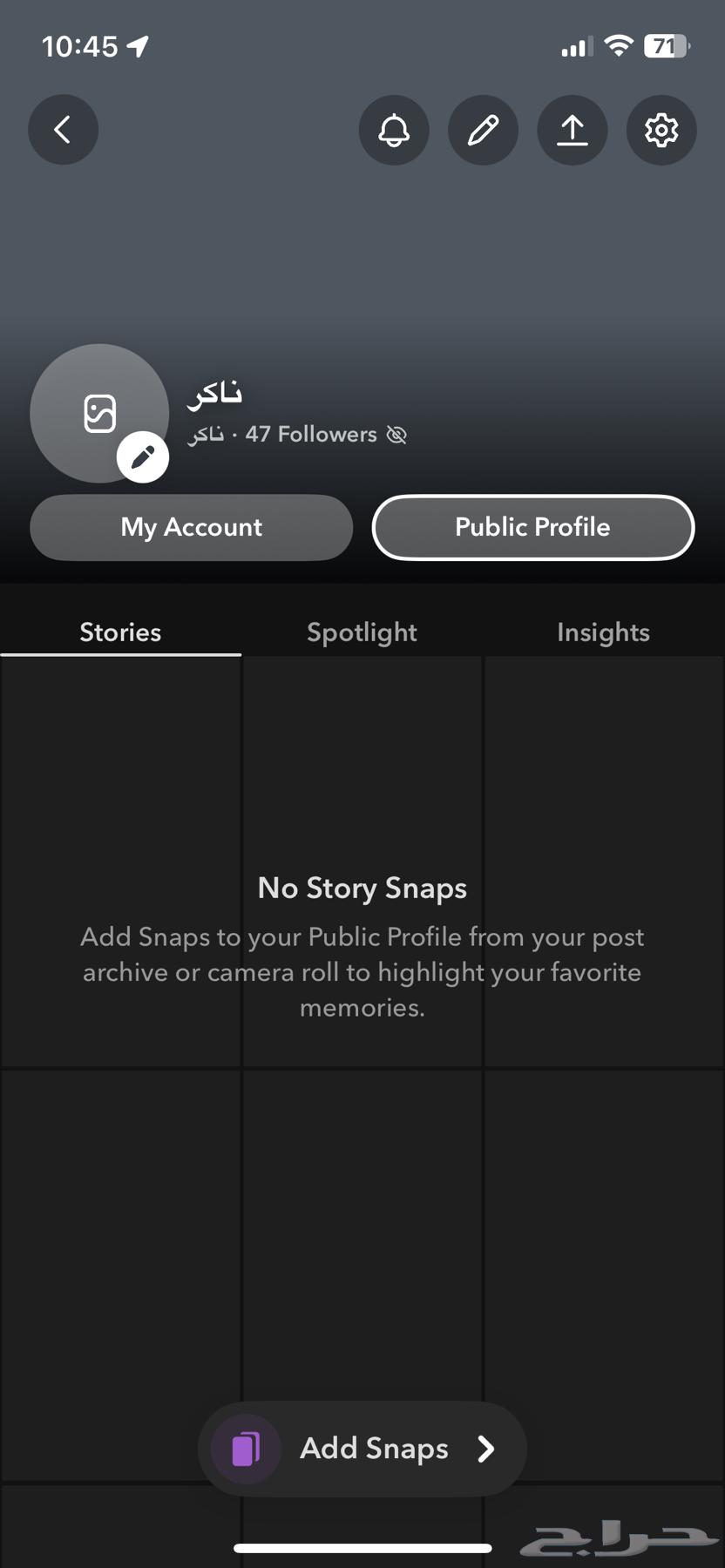Switch to the Stories tab

coord(120,632)
